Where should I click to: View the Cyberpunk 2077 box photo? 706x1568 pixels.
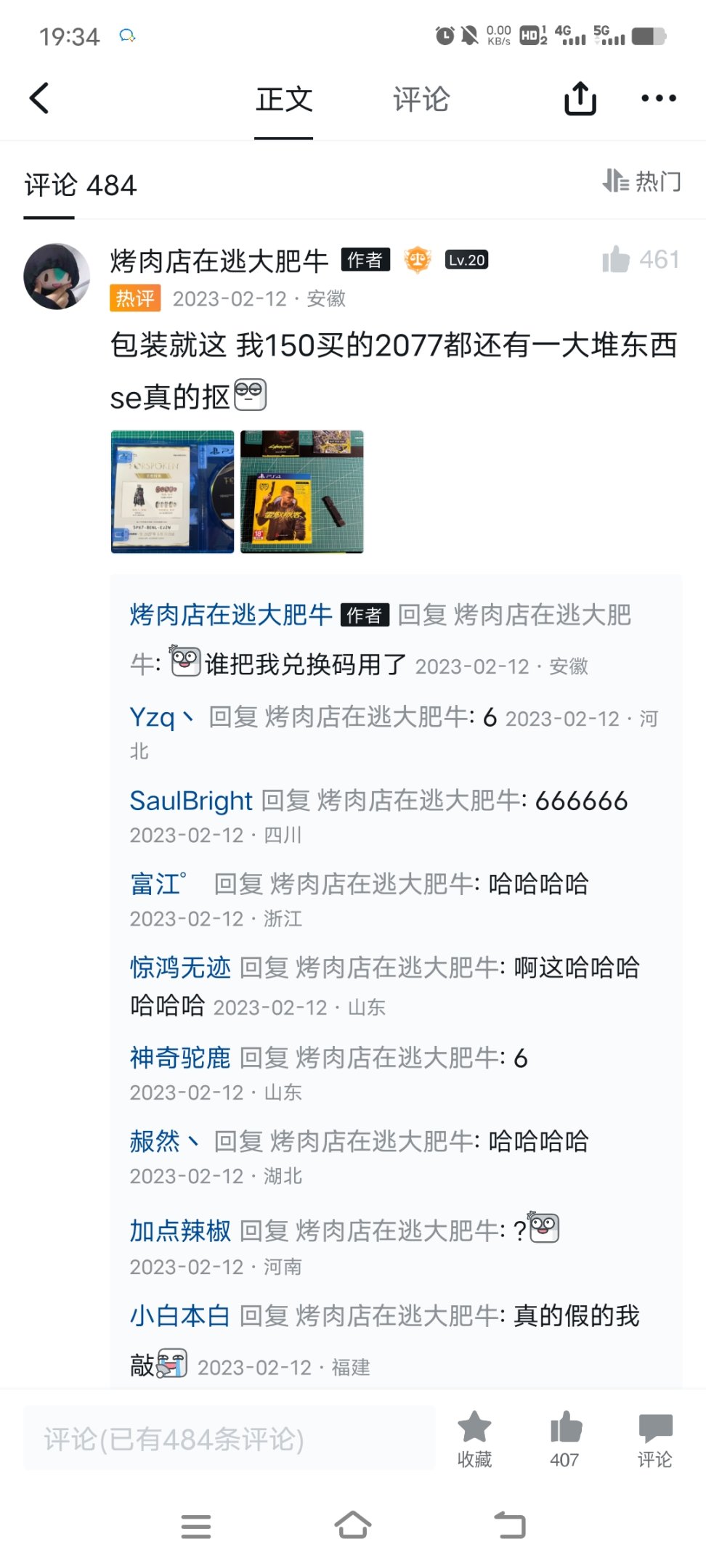coord(302,492)
